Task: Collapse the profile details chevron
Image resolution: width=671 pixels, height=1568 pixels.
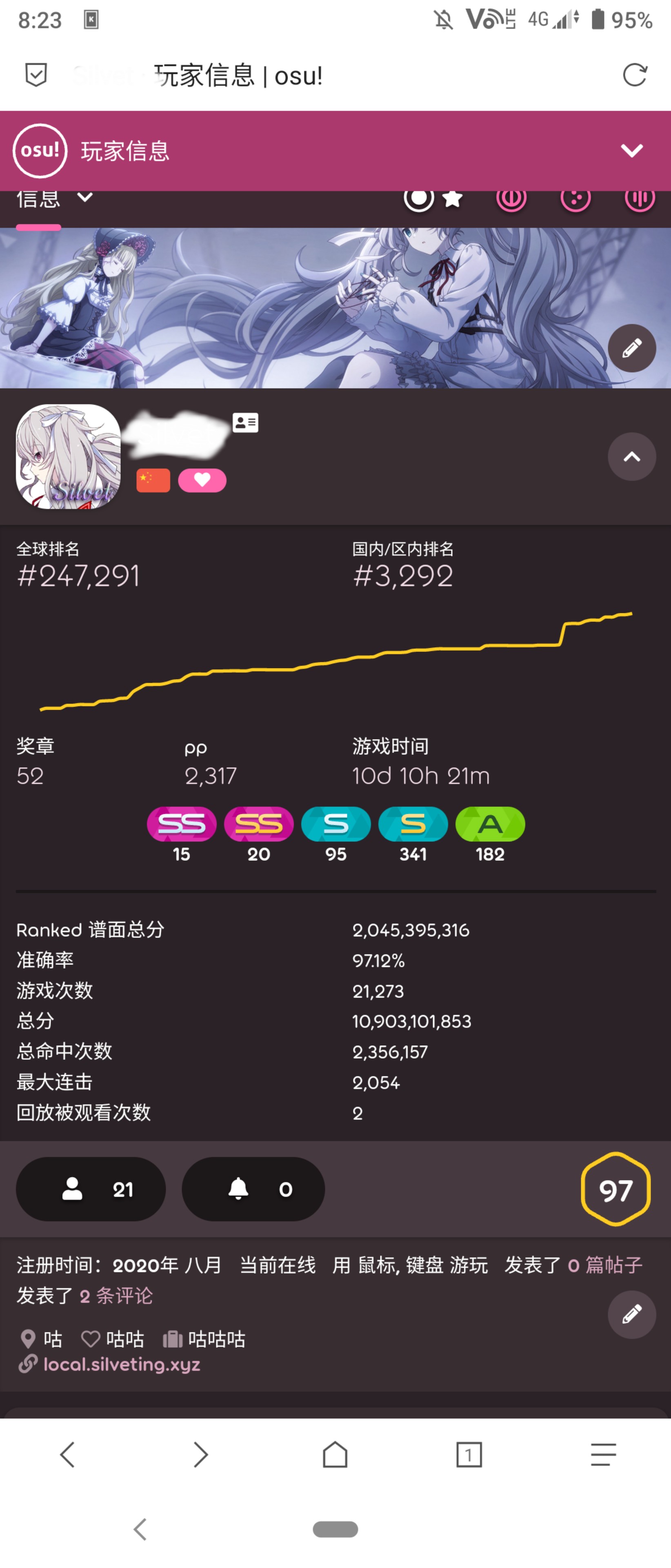Action: [x=631, y=457]
